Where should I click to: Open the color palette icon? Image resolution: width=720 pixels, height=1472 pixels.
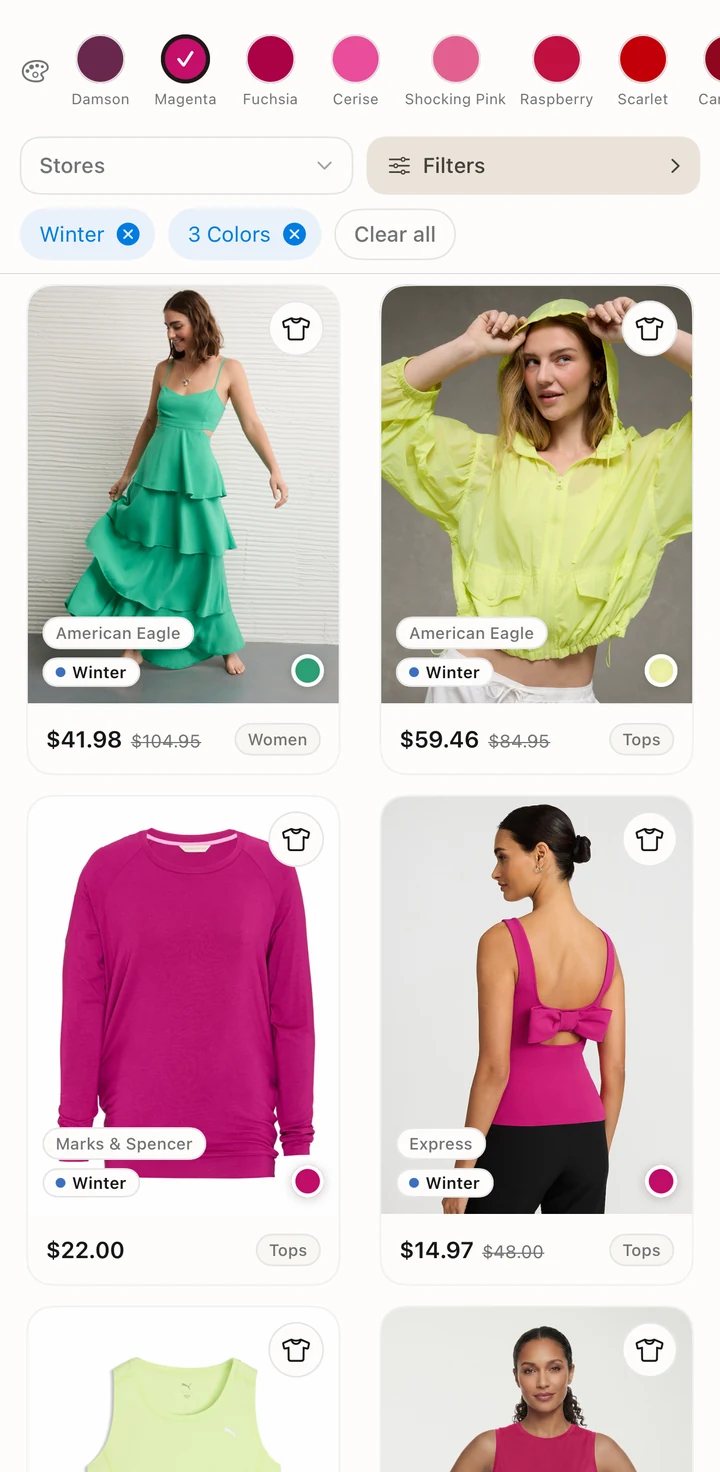pyautogui.click(x=35, y=71)
